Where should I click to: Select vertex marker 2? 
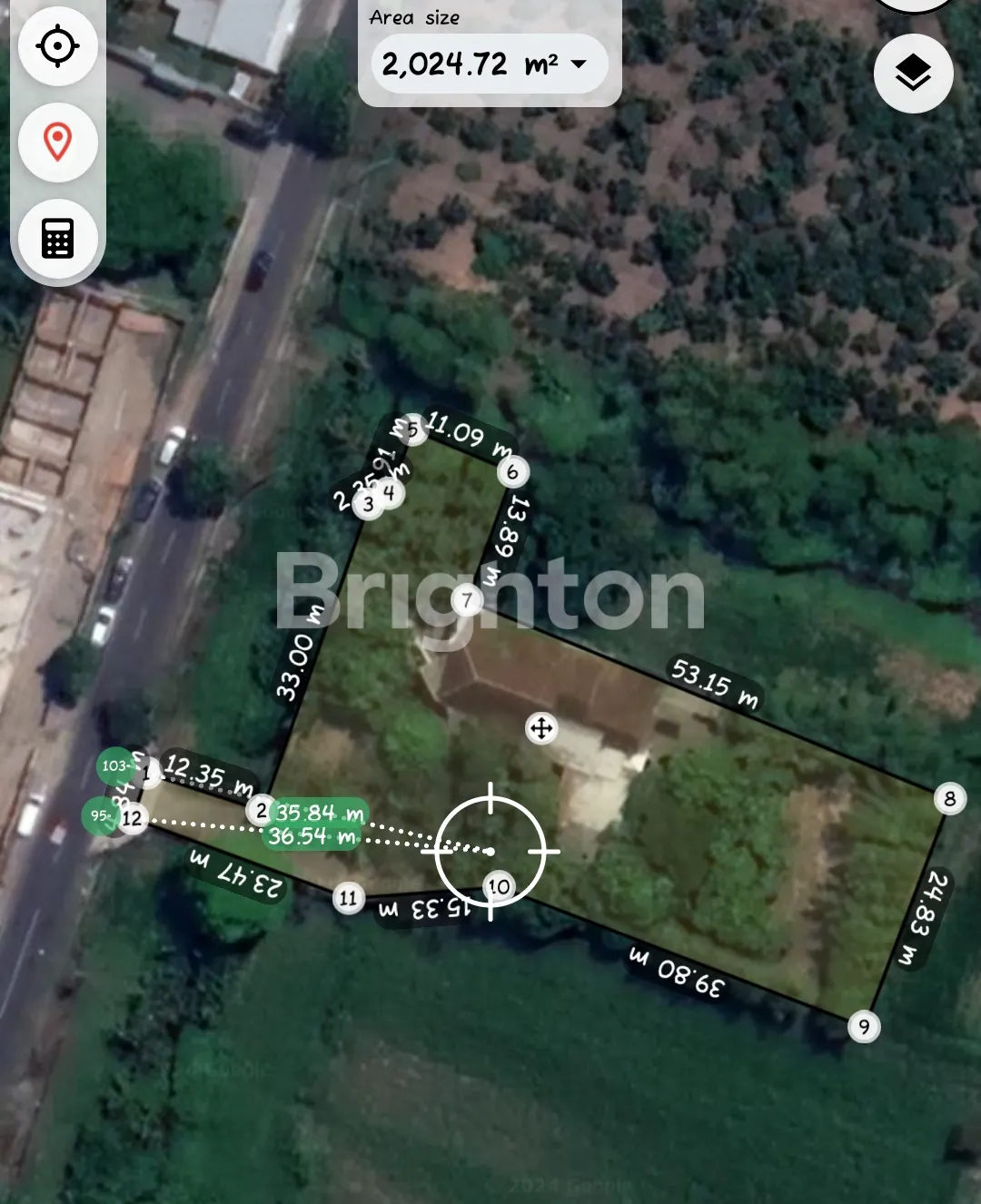tap(262, 810)
